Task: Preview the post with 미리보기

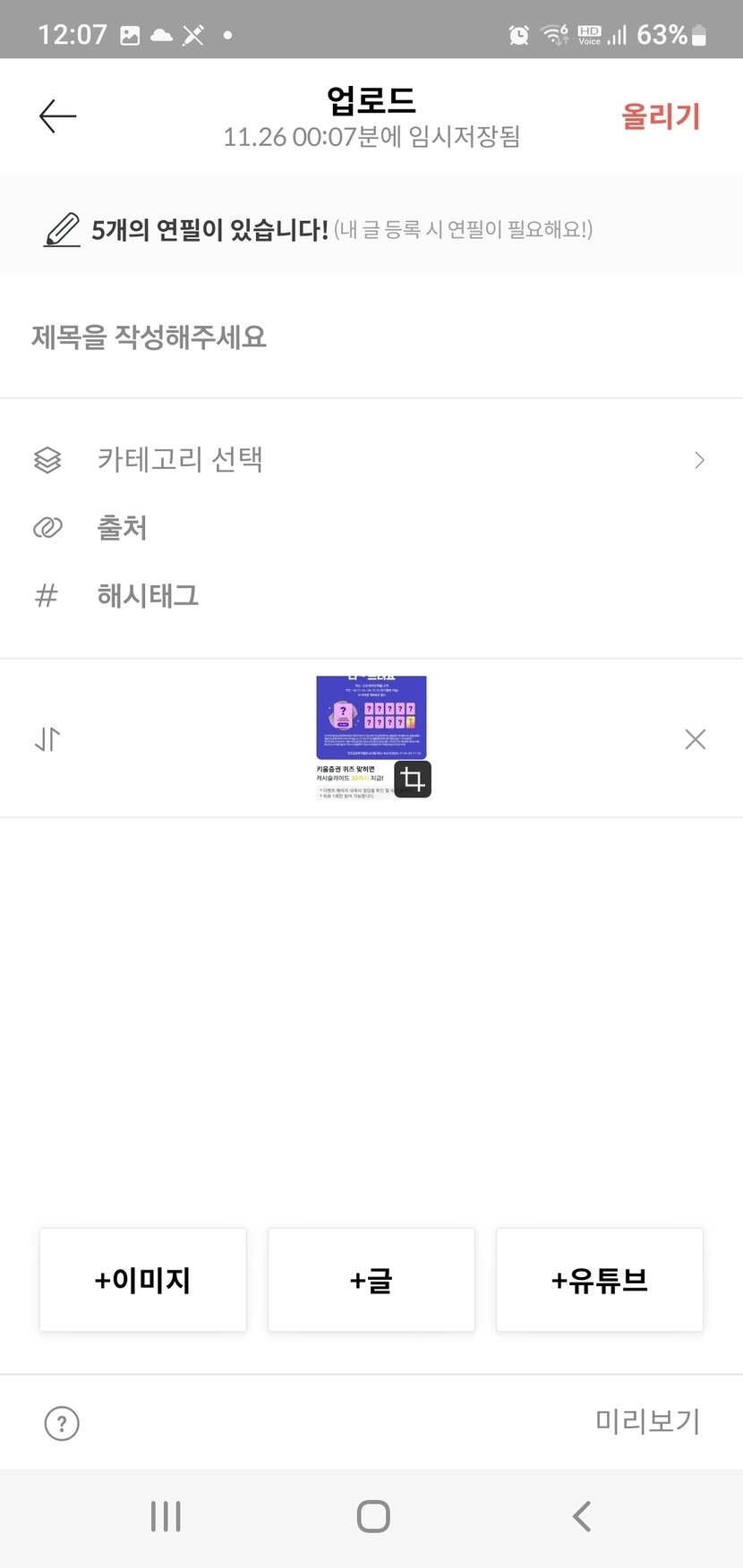Action: coord(647,1421)
